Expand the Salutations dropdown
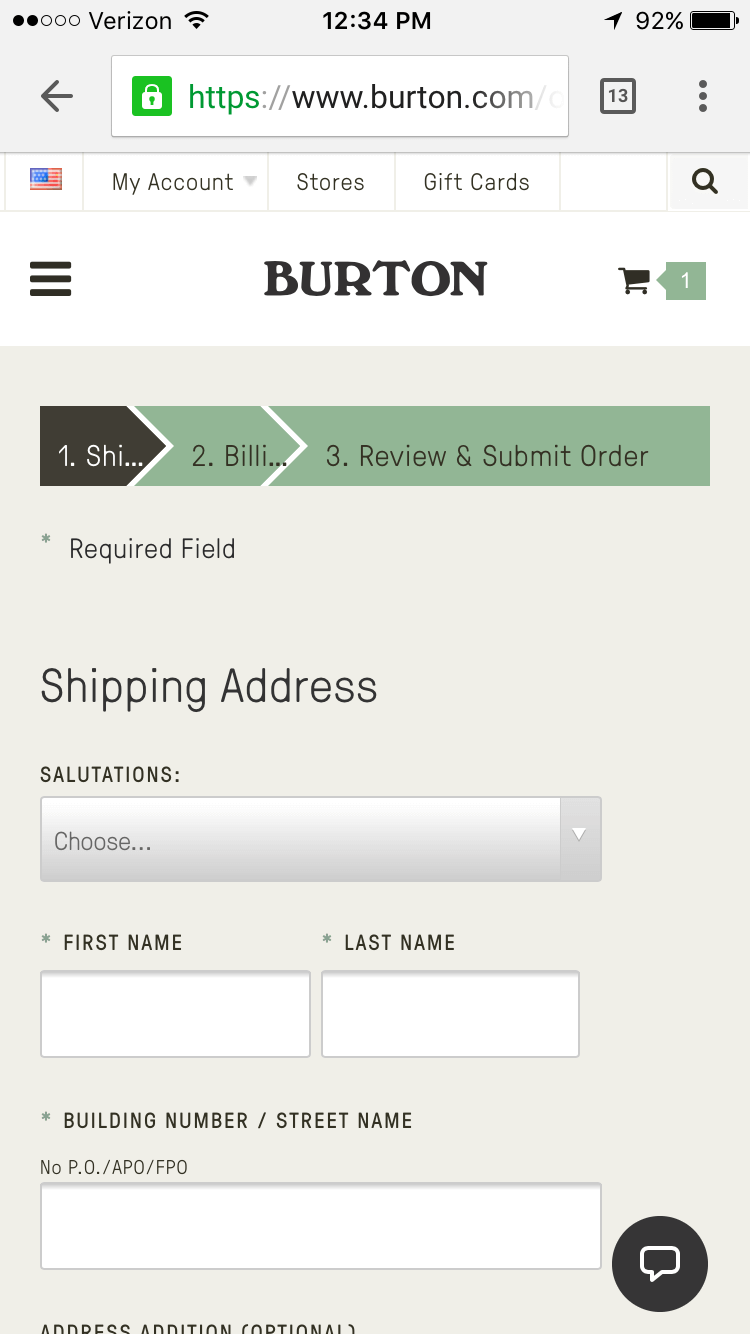 (320, 840)
